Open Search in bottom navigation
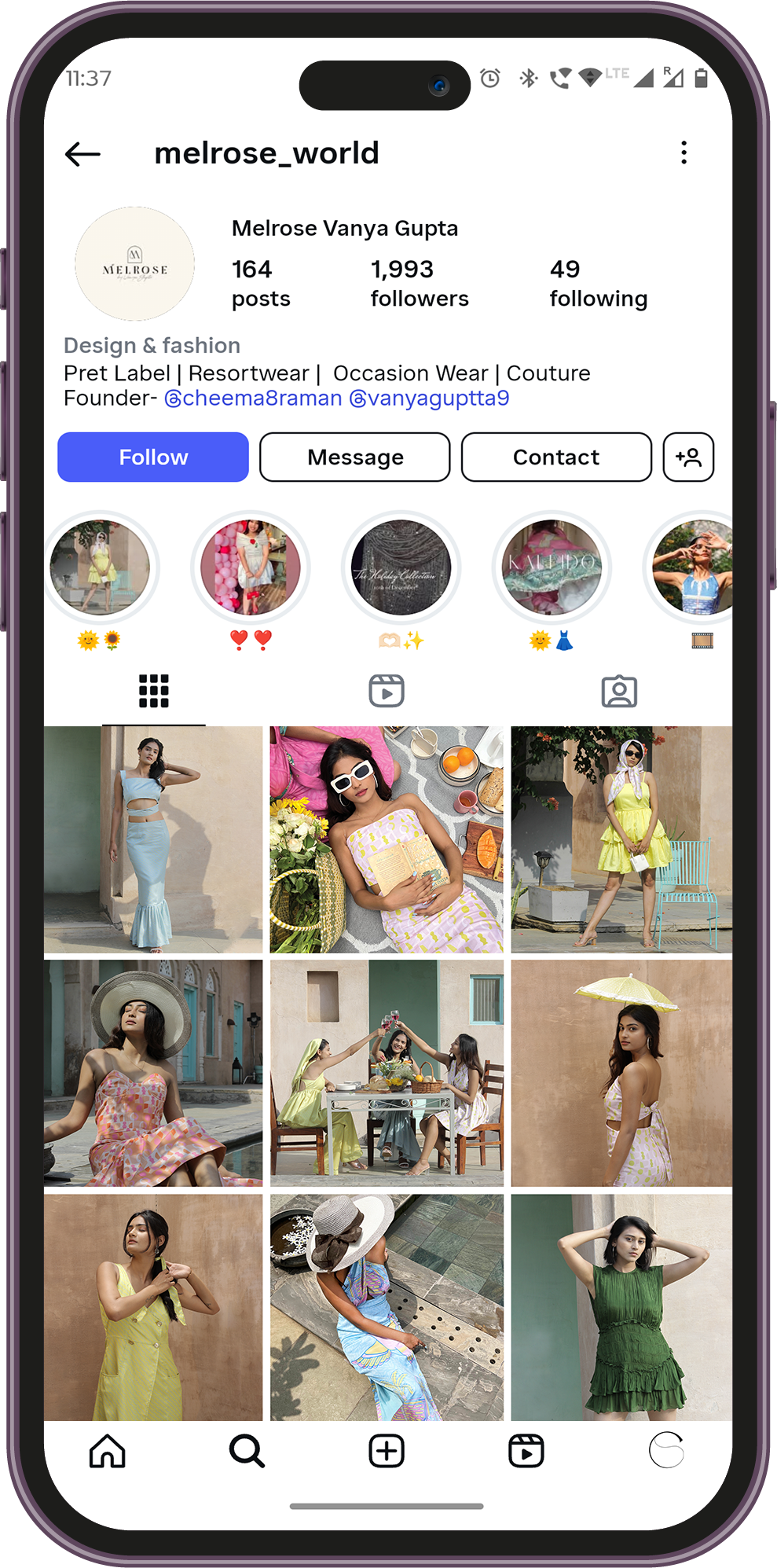 [x=247, y=1451]
